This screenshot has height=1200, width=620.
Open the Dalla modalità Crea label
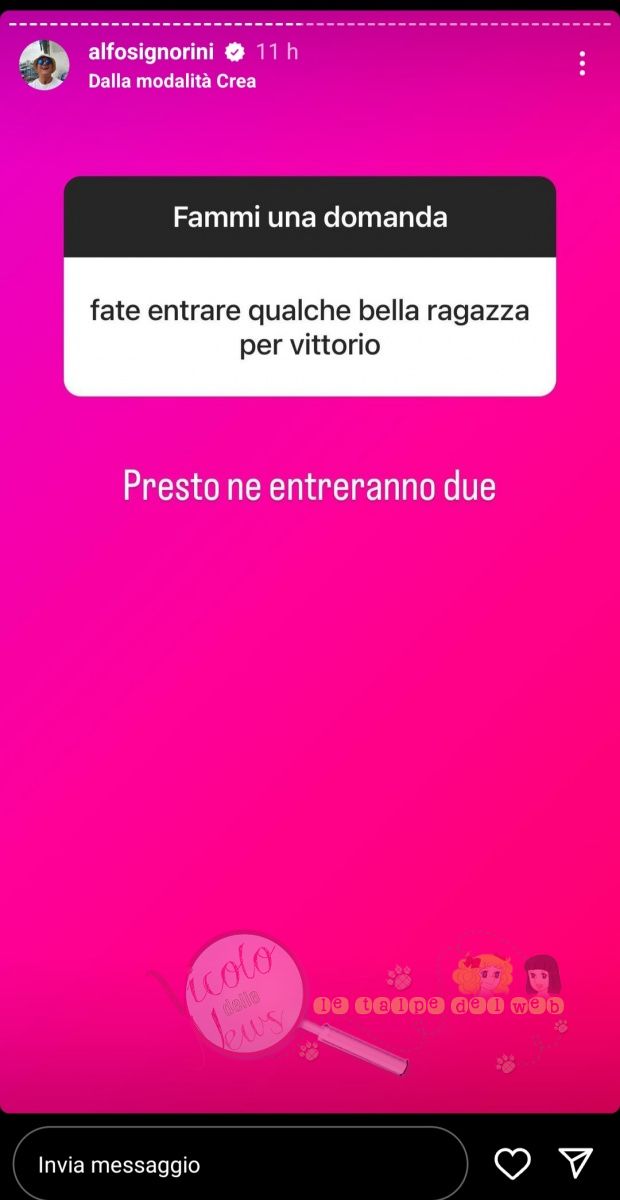coord(172,81)
